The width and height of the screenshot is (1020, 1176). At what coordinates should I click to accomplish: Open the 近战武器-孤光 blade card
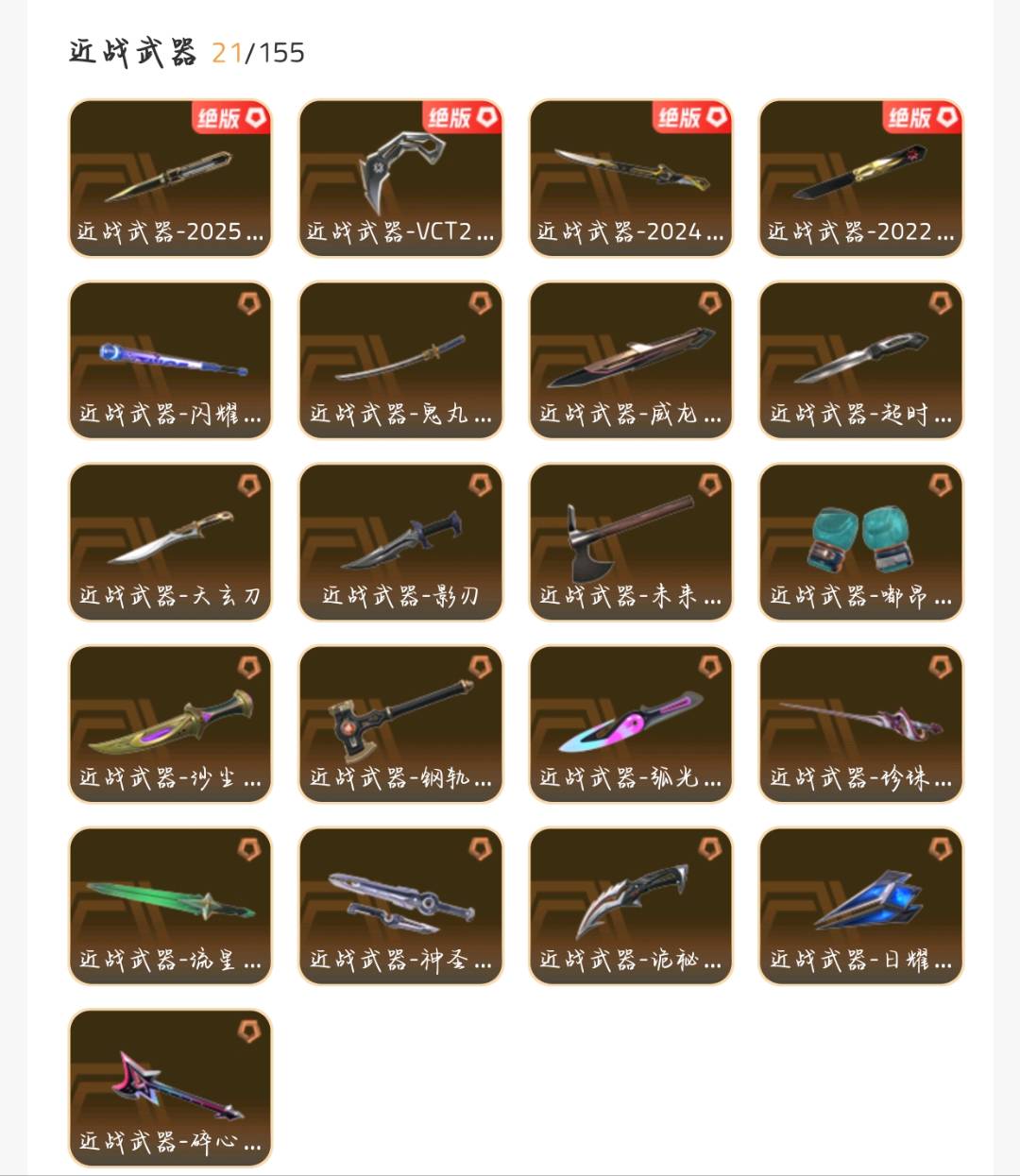[631, 724]
